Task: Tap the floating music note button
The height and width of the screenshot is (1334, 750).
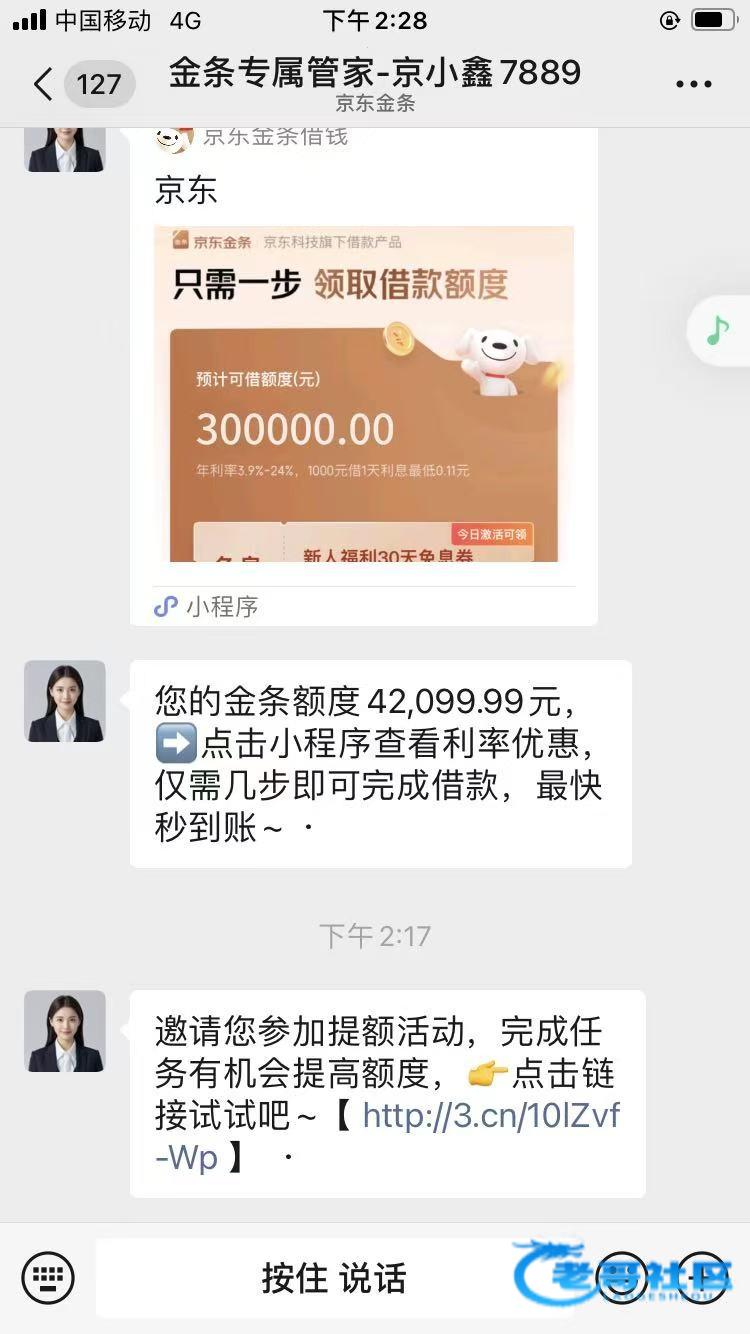Action: (717, 330)
